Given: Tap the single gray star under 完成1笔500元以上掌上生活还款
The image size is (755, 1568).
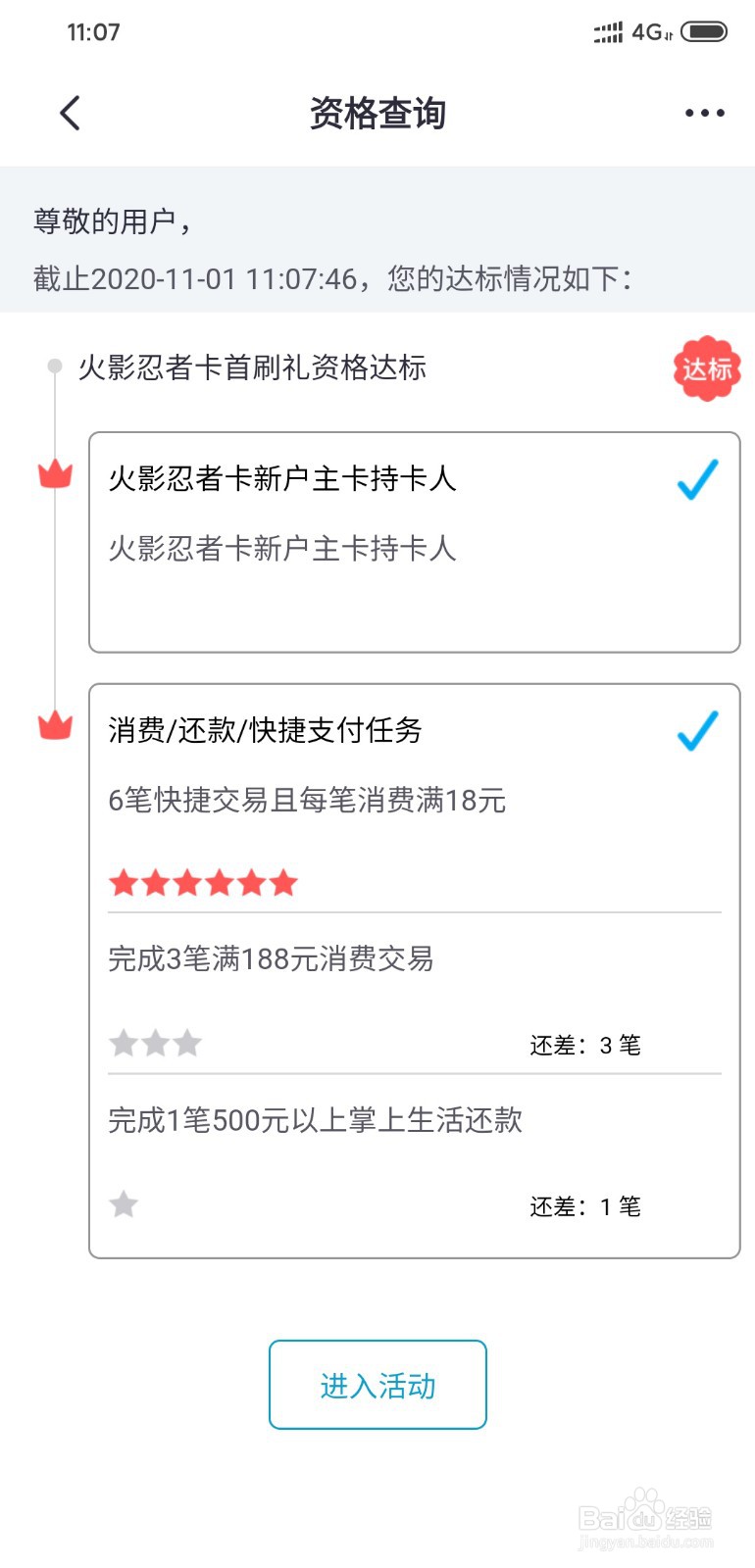Looking at the screenshot, I should (x=124, y=1205).
